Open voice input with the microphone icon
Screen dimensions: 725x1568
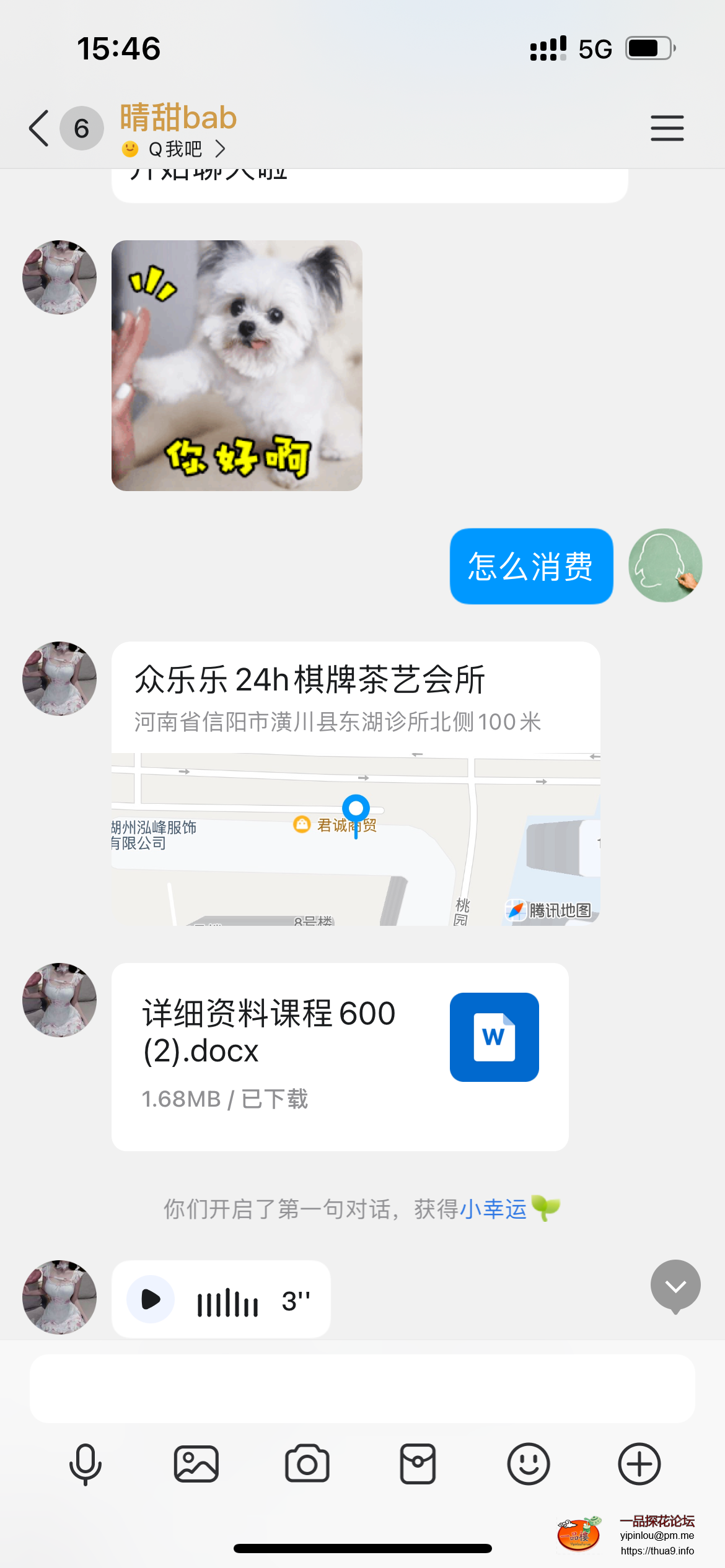(87, 1463)
